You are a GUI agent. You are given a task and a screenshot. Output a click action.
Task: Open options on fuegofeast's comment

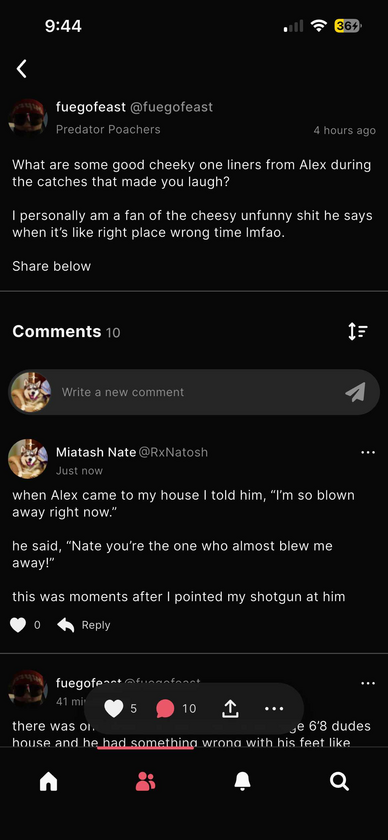click(368, 684)
